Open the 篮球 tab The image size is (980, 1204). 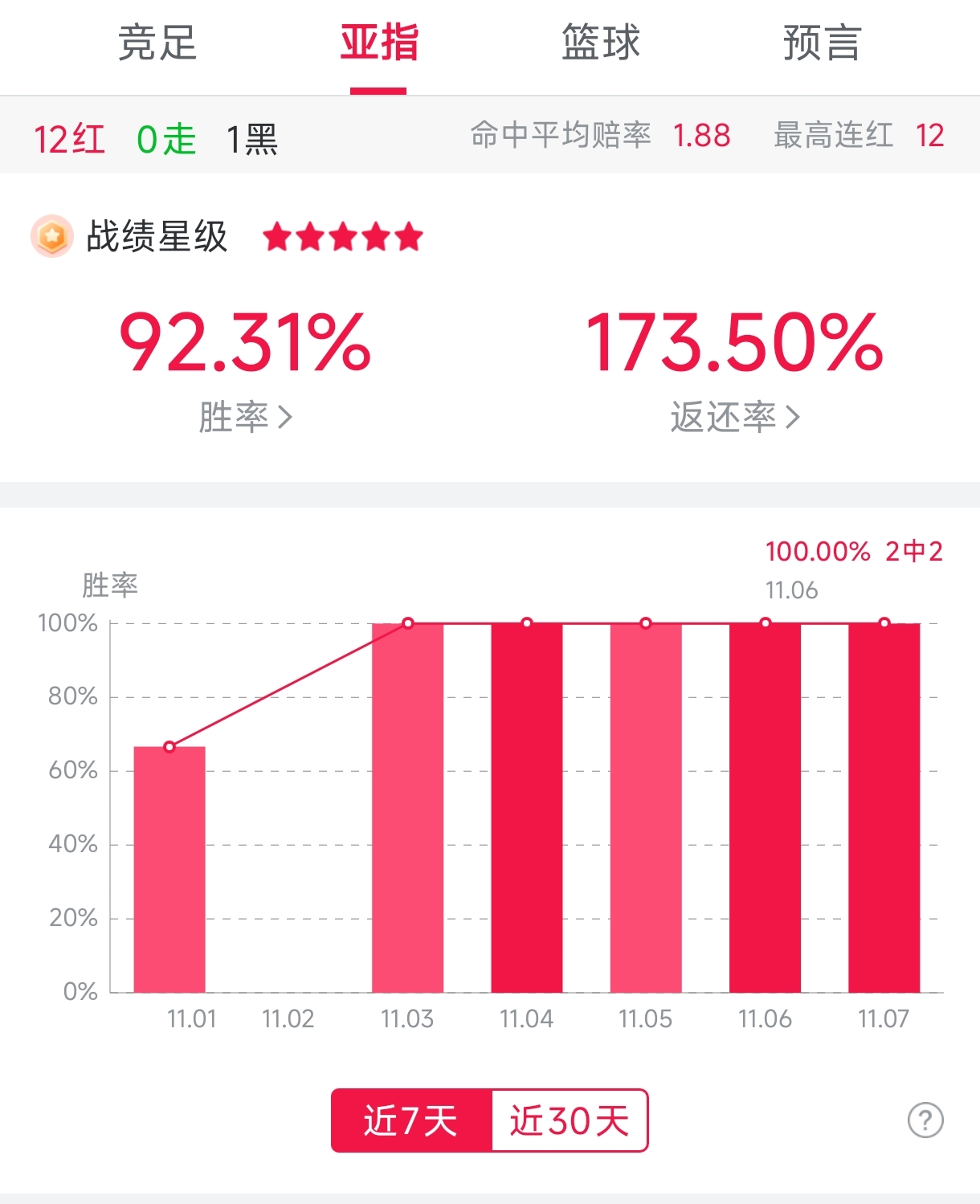pos(601,43)
